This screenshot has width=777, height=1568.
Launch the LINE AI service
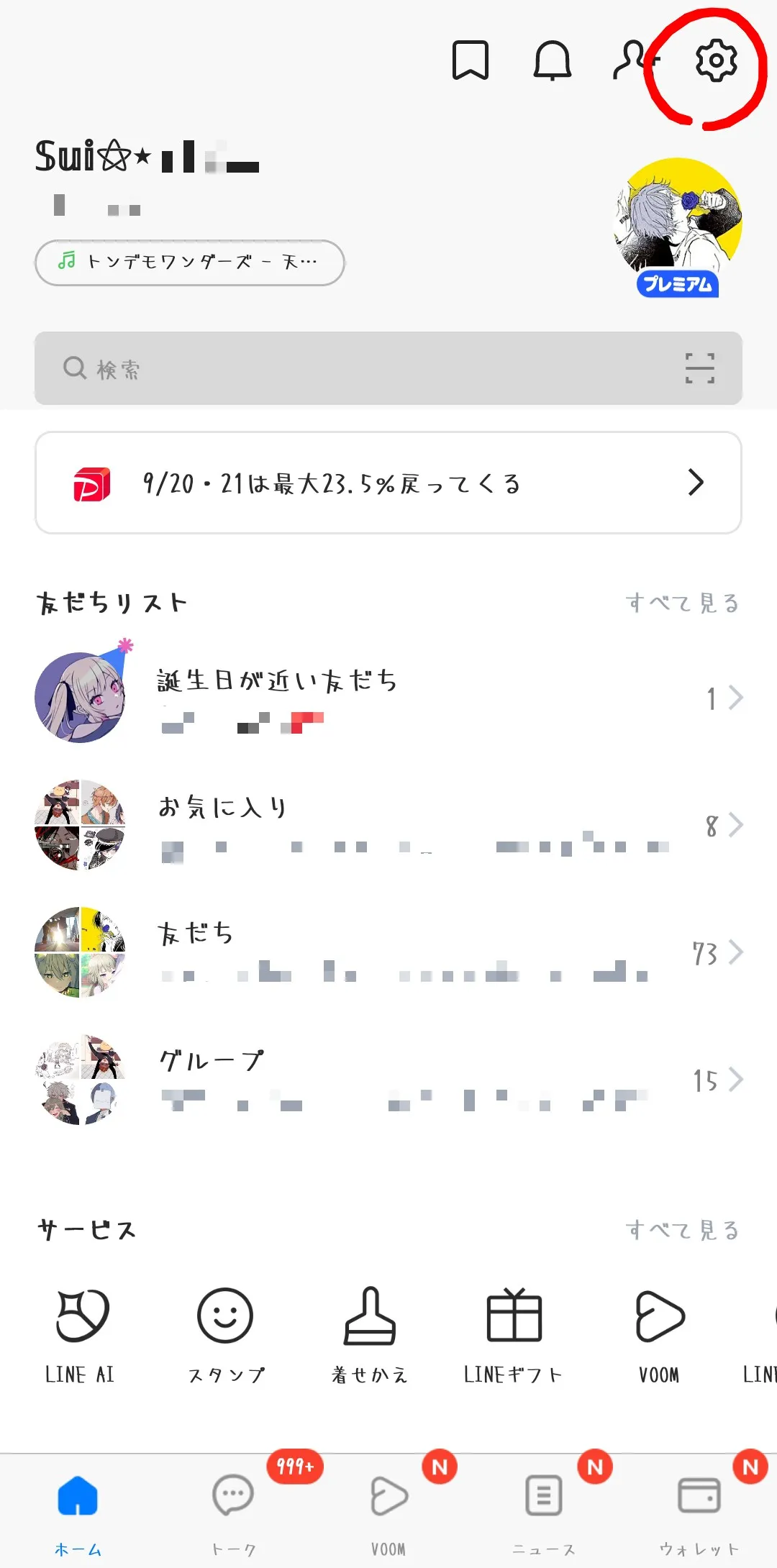(81, 1334)
